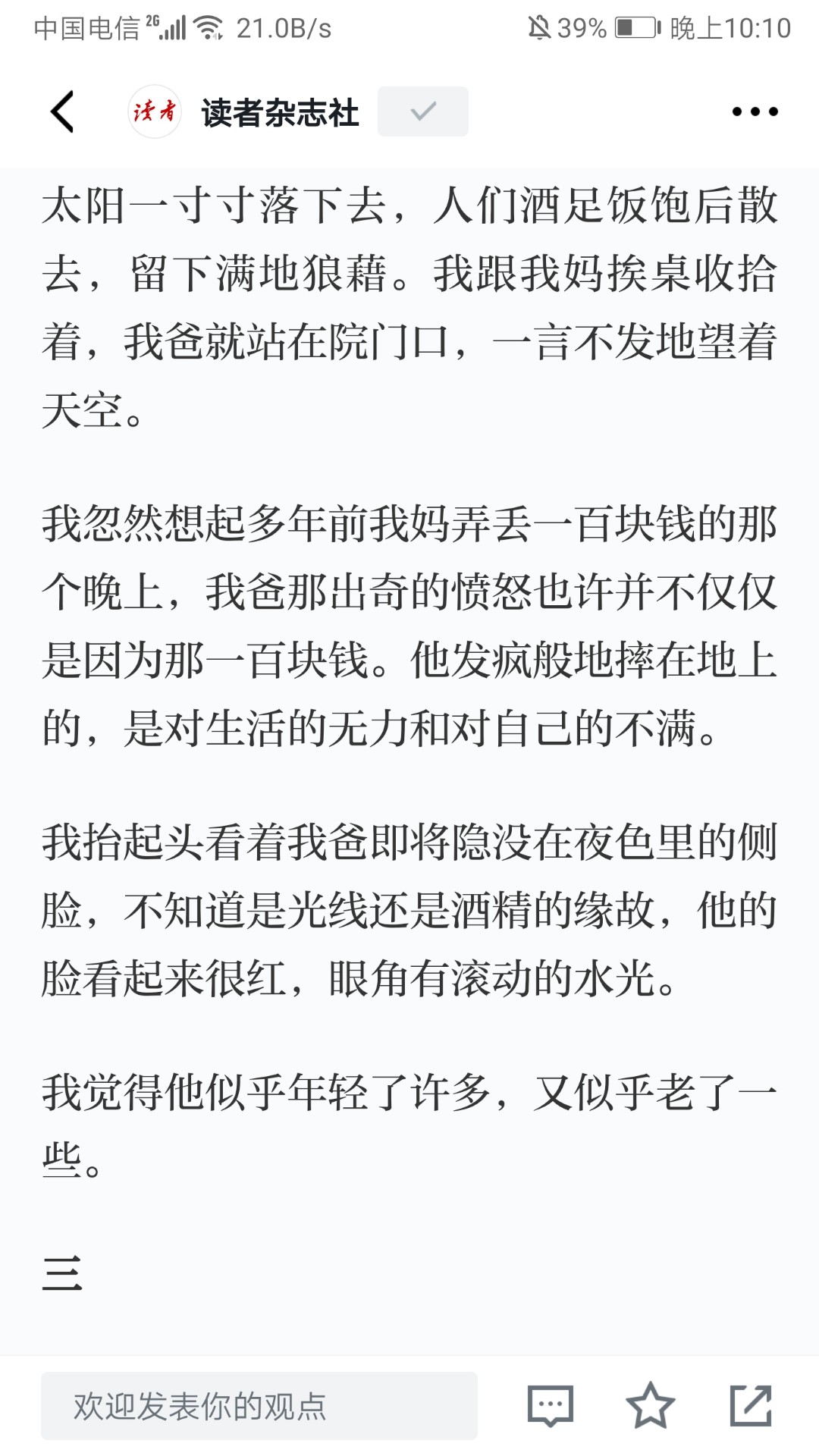Tap the 欢迎发表你的观点 comment field
Image resolution: width=819 pixels, height=1456 pixels.
point(259,1405)
